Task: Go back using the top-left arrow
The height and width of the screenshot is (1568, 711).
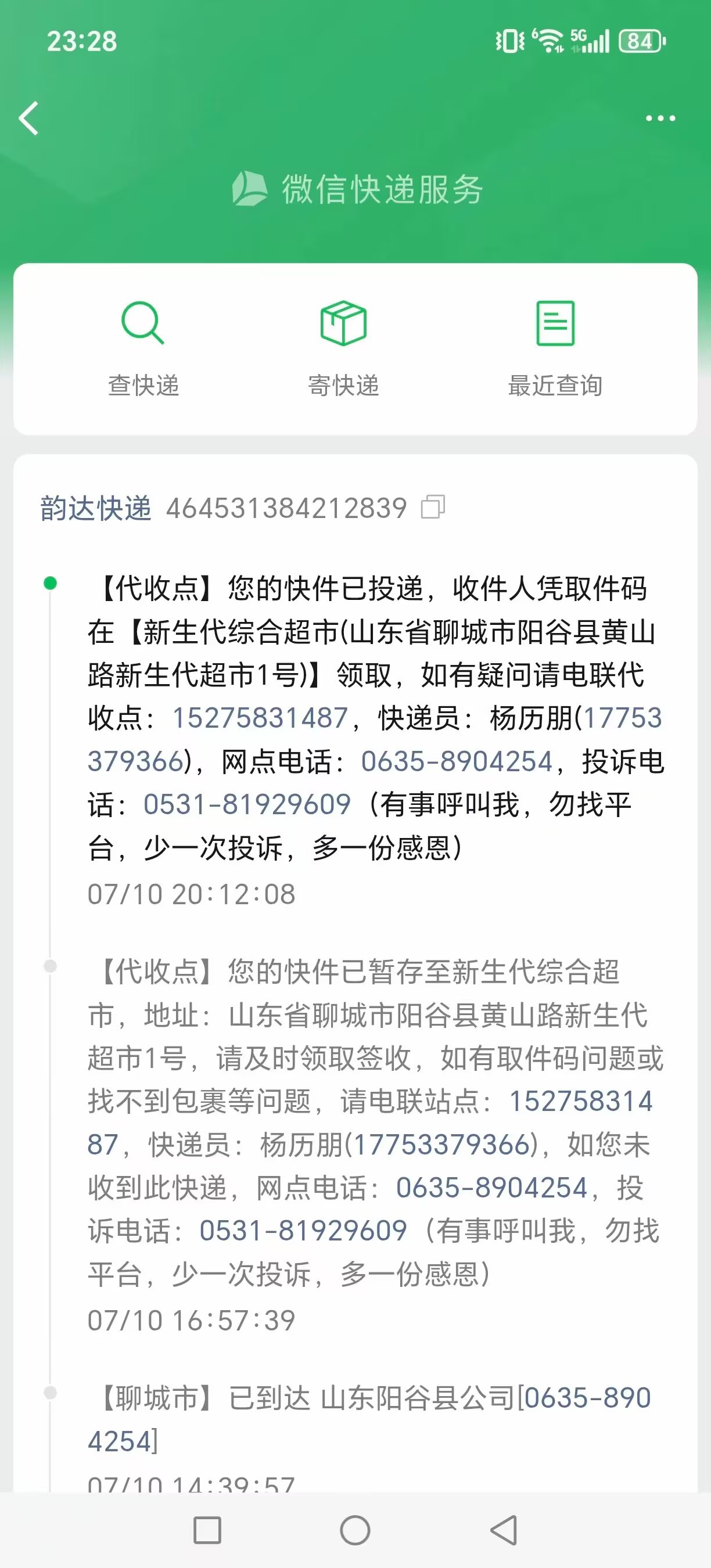Action: (28, 118)
